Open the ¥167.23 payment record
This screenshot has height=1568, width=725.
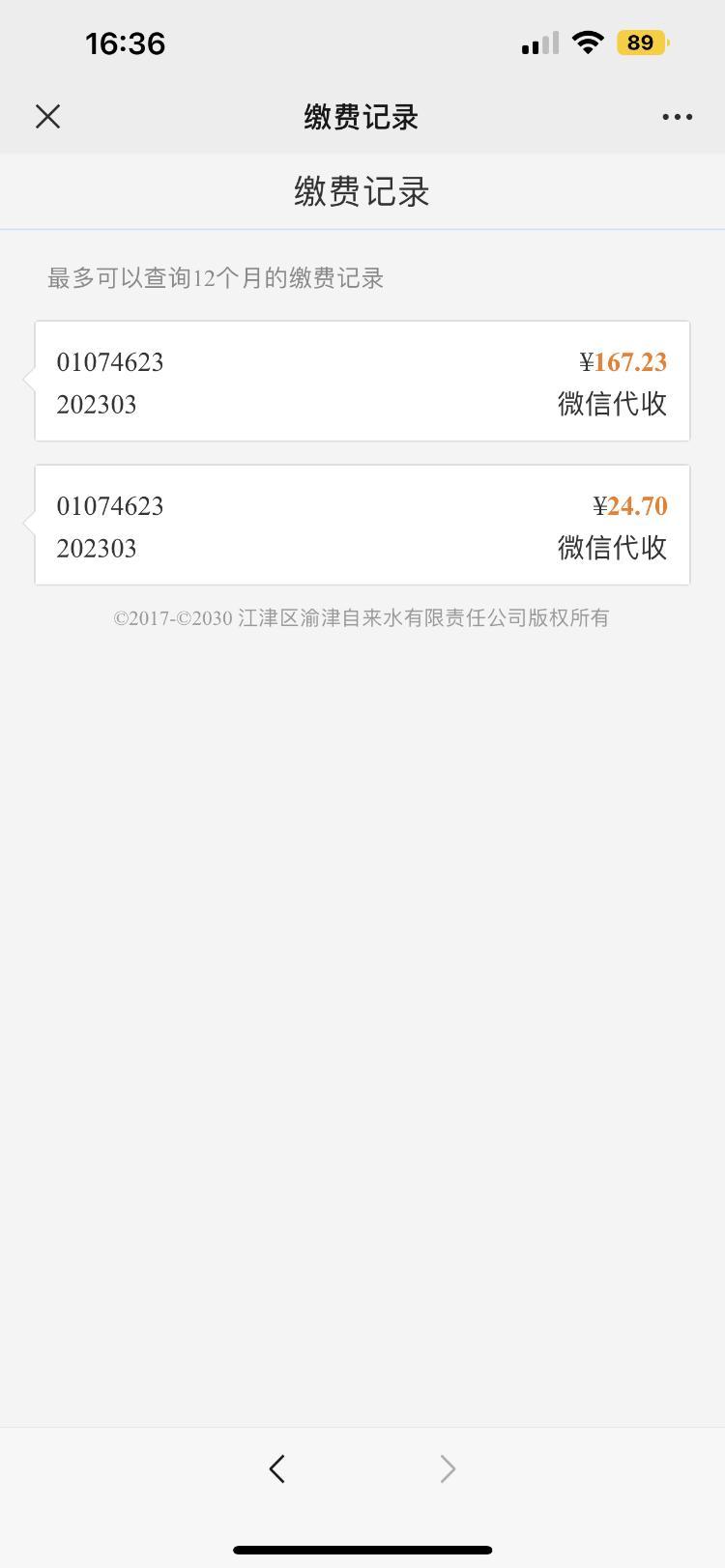(x=362, y=382)
